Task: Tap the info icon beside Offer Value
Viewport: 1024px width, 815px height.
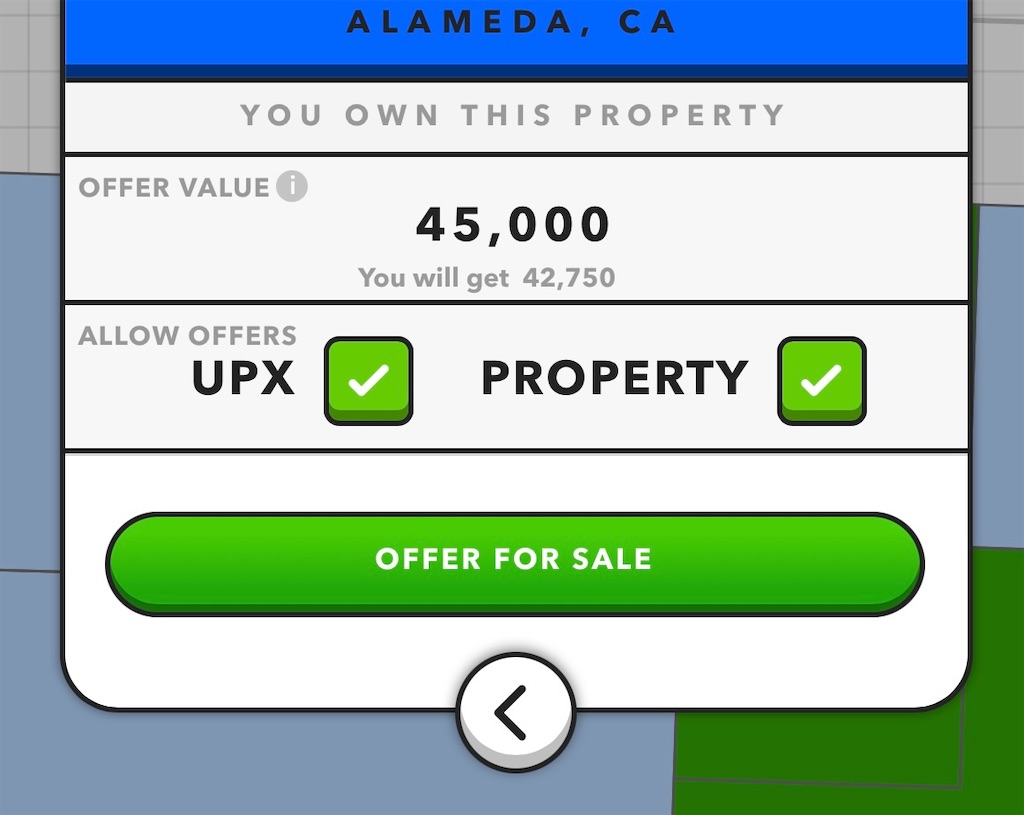Action: pyautogui.click(x=291, y=186)
